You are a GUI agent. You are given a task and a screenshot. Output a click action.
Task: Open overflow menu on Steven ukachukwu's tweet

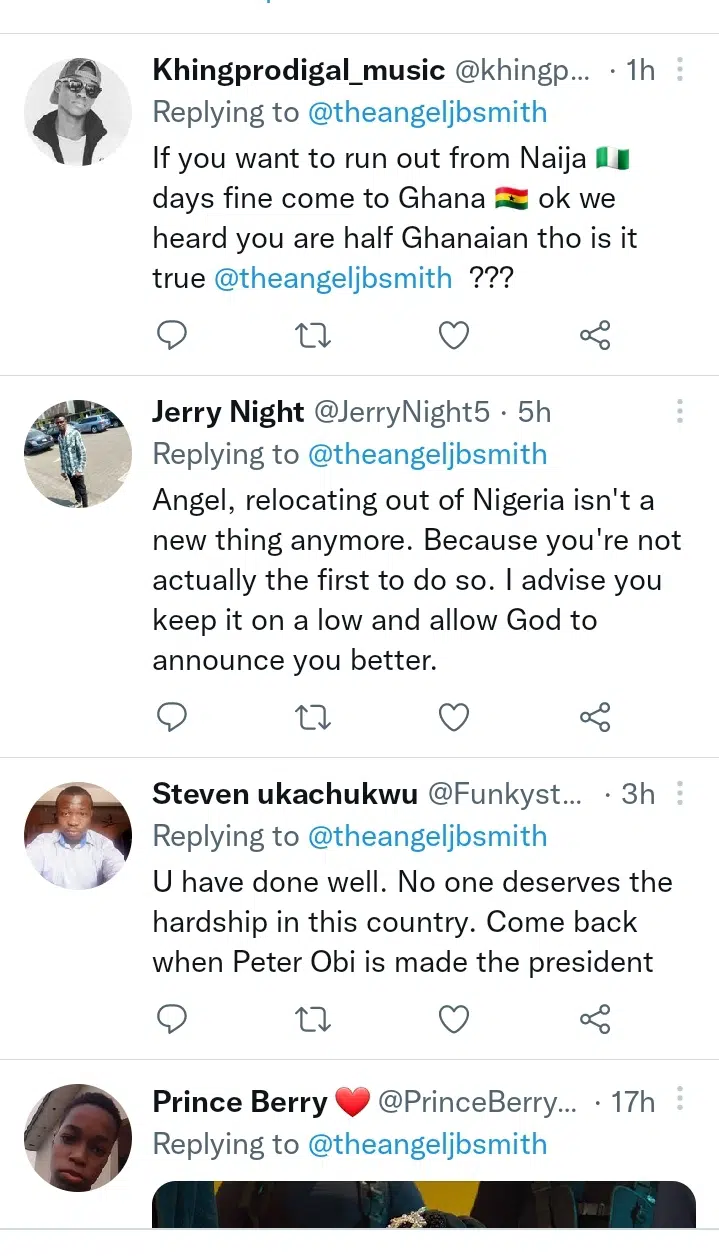(x=680, y=794)
